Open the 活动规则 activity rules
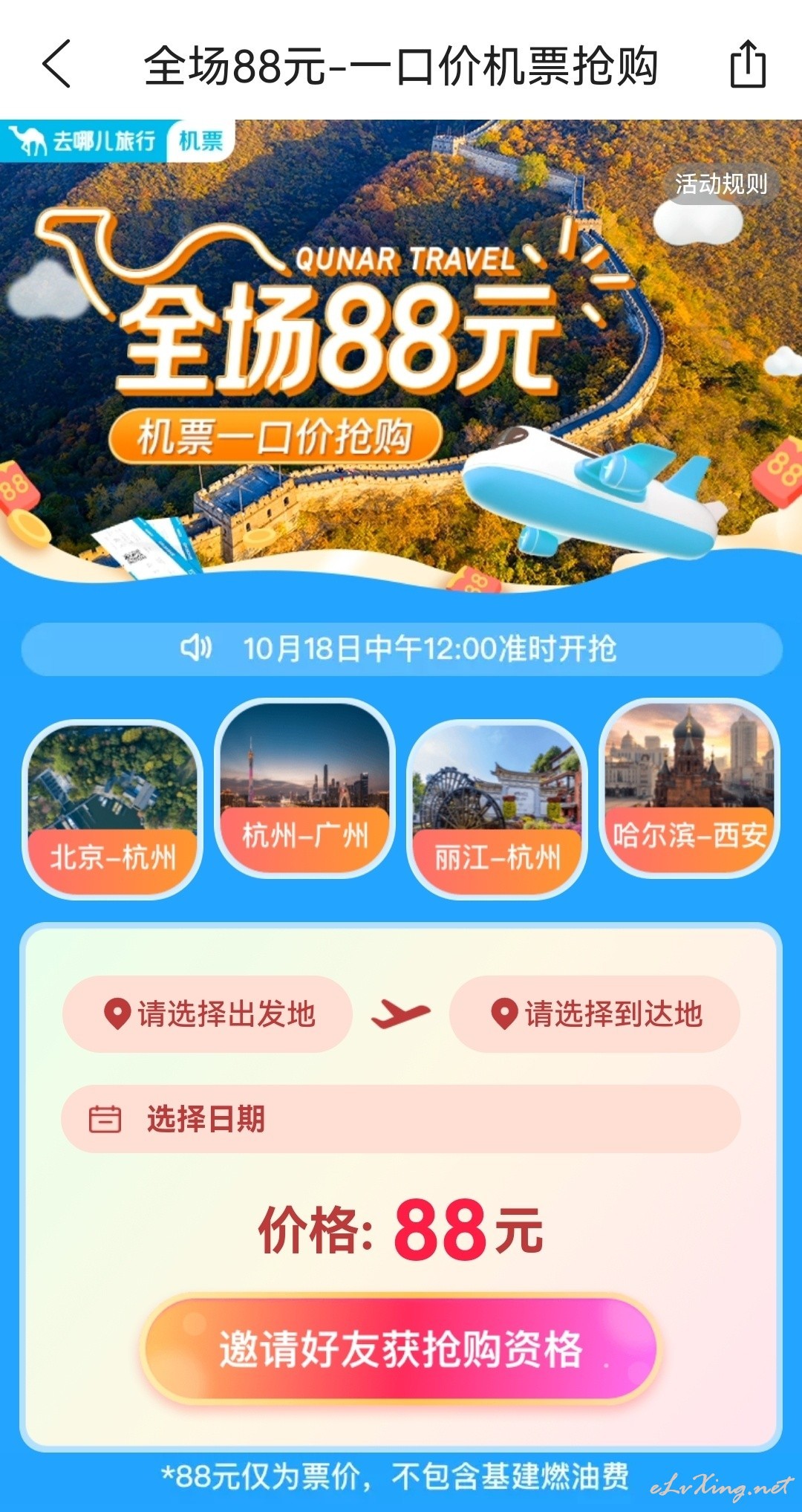Image resolution: width=802 pixels, height=1512 pixels. point(720,184)
